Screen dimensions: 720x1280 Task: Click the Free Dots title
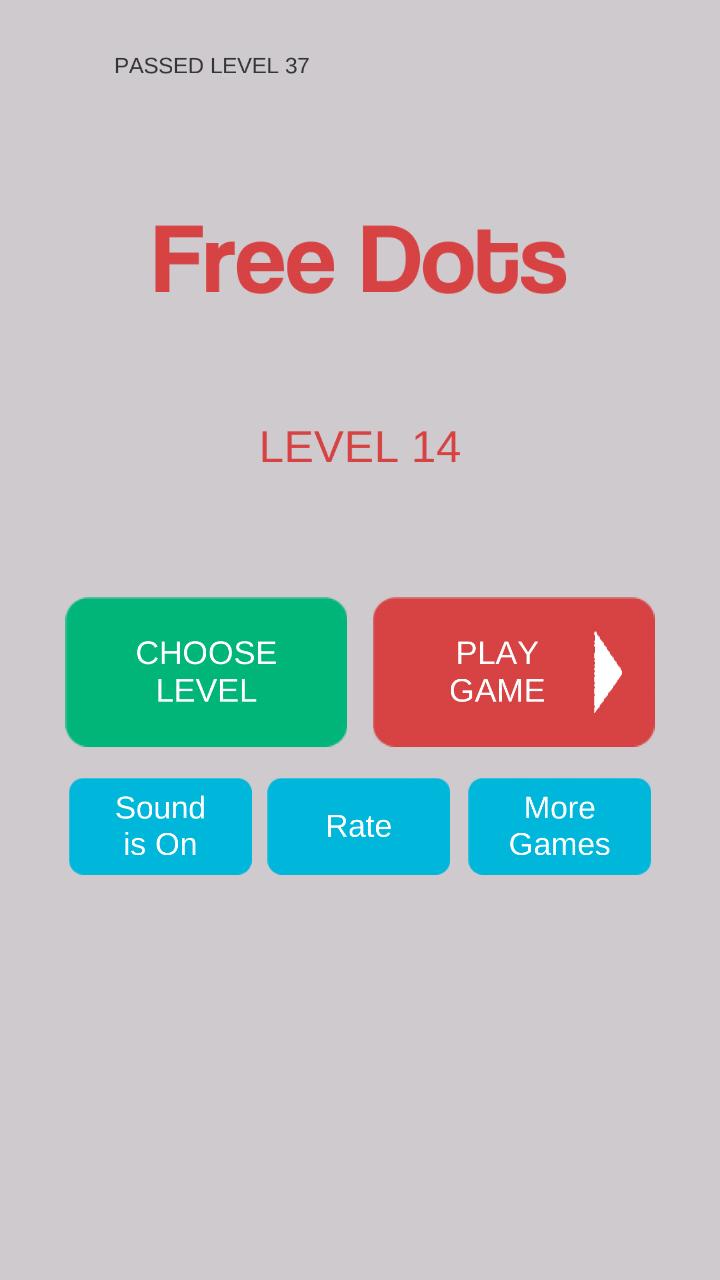pos(360,258)
